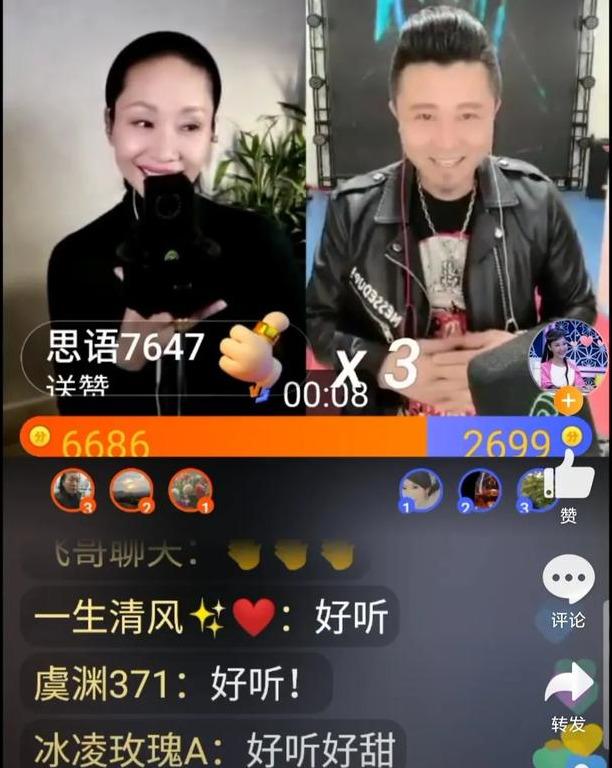The height and width of the screenshot is (768, 612).
Task: View the top-ranked blue team contributor avatar
Action: coord(420,490)
